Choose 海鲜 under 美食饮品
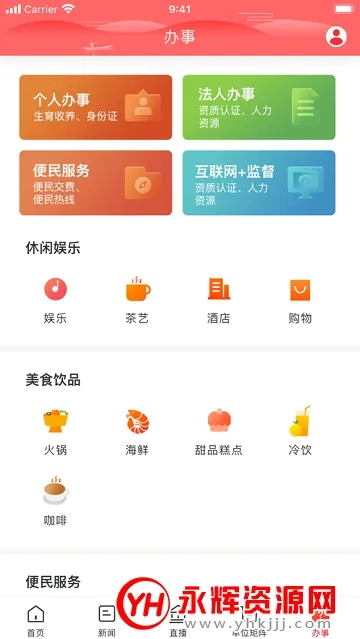The image size is (360, 639). [137, 432]
